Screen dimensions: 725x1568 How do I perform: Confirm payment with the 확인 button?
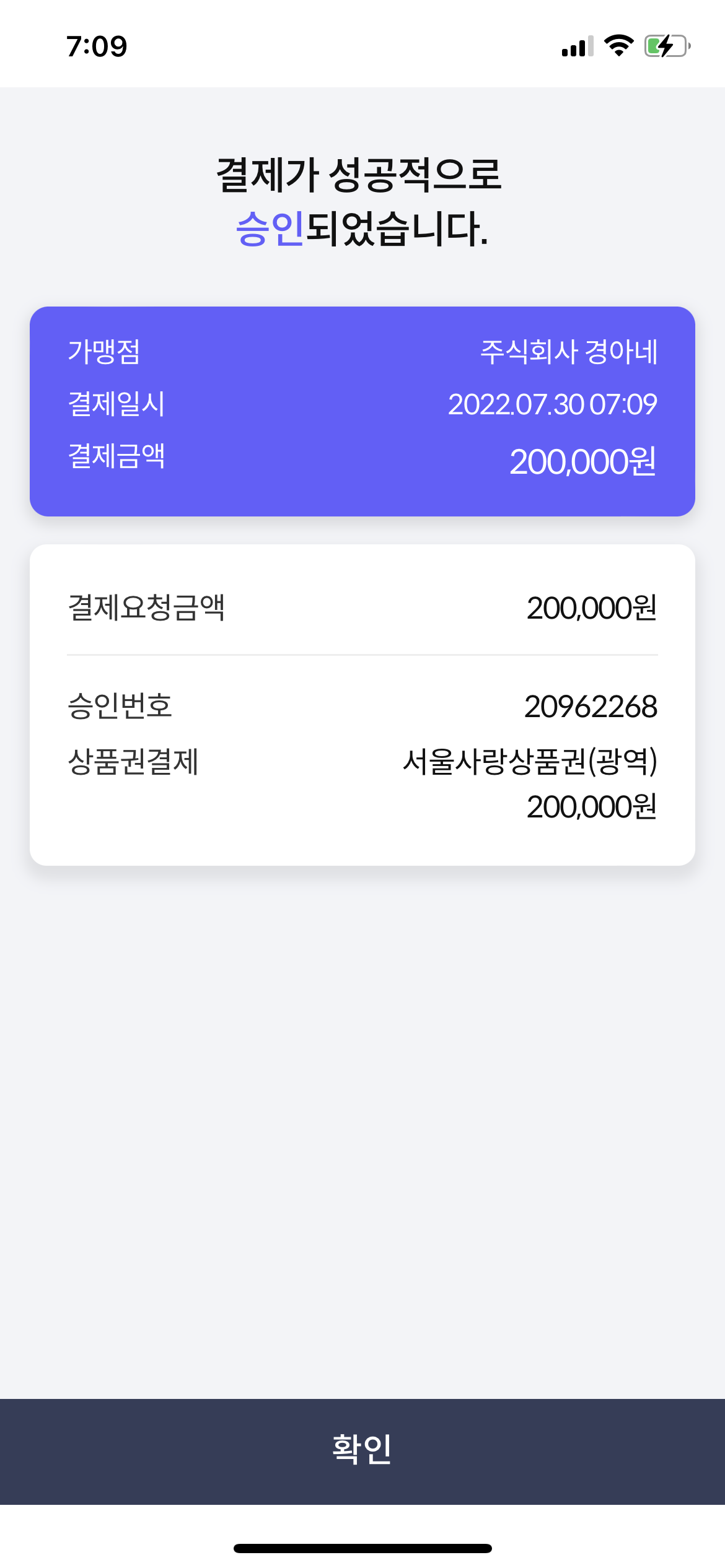(362, 1451)
